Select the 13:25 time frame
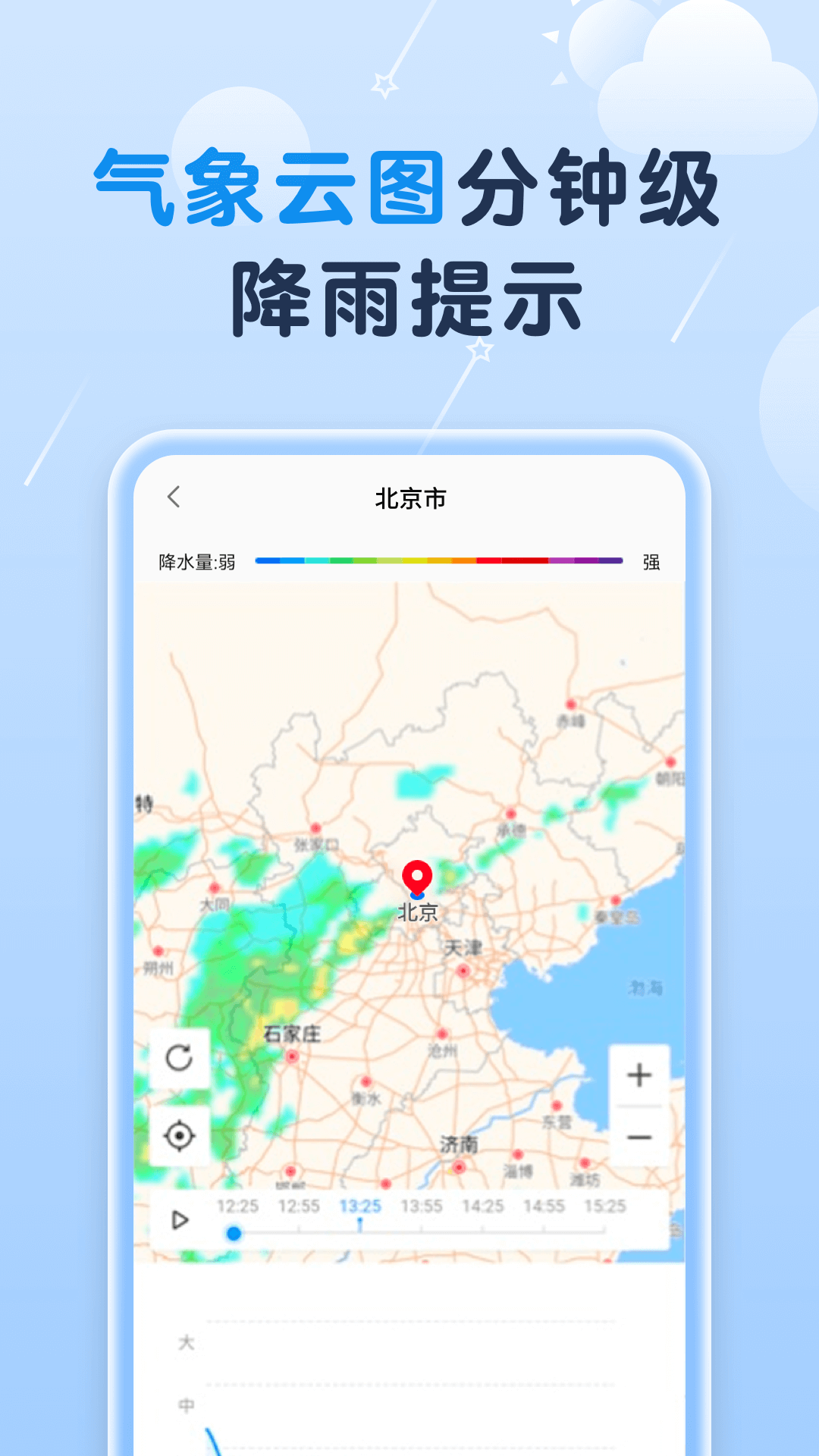The image size is (819, 1456). 359,1205
